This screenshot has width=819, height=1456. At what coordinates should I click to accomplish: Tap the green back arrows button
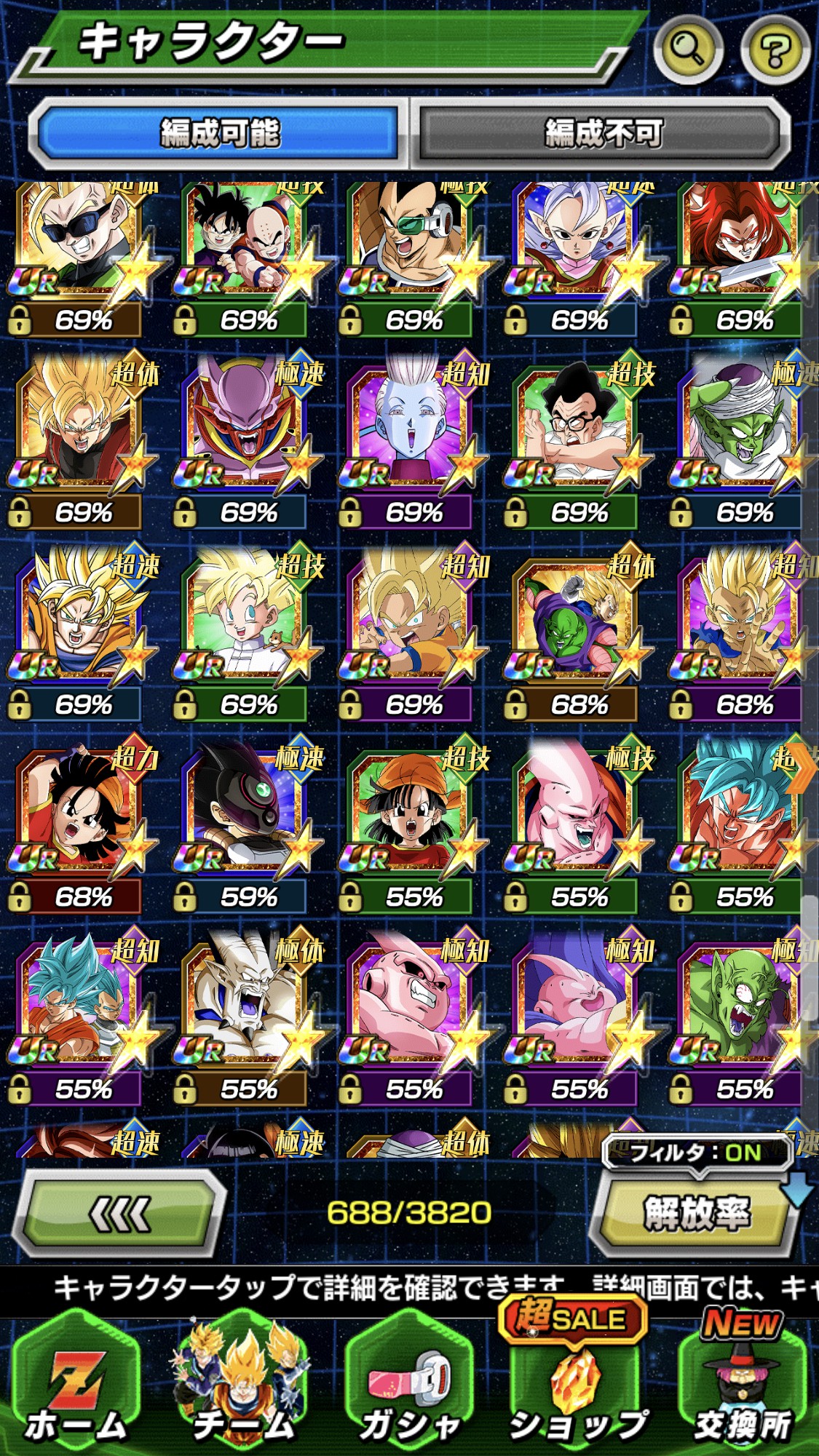[x=120, y=1213]
